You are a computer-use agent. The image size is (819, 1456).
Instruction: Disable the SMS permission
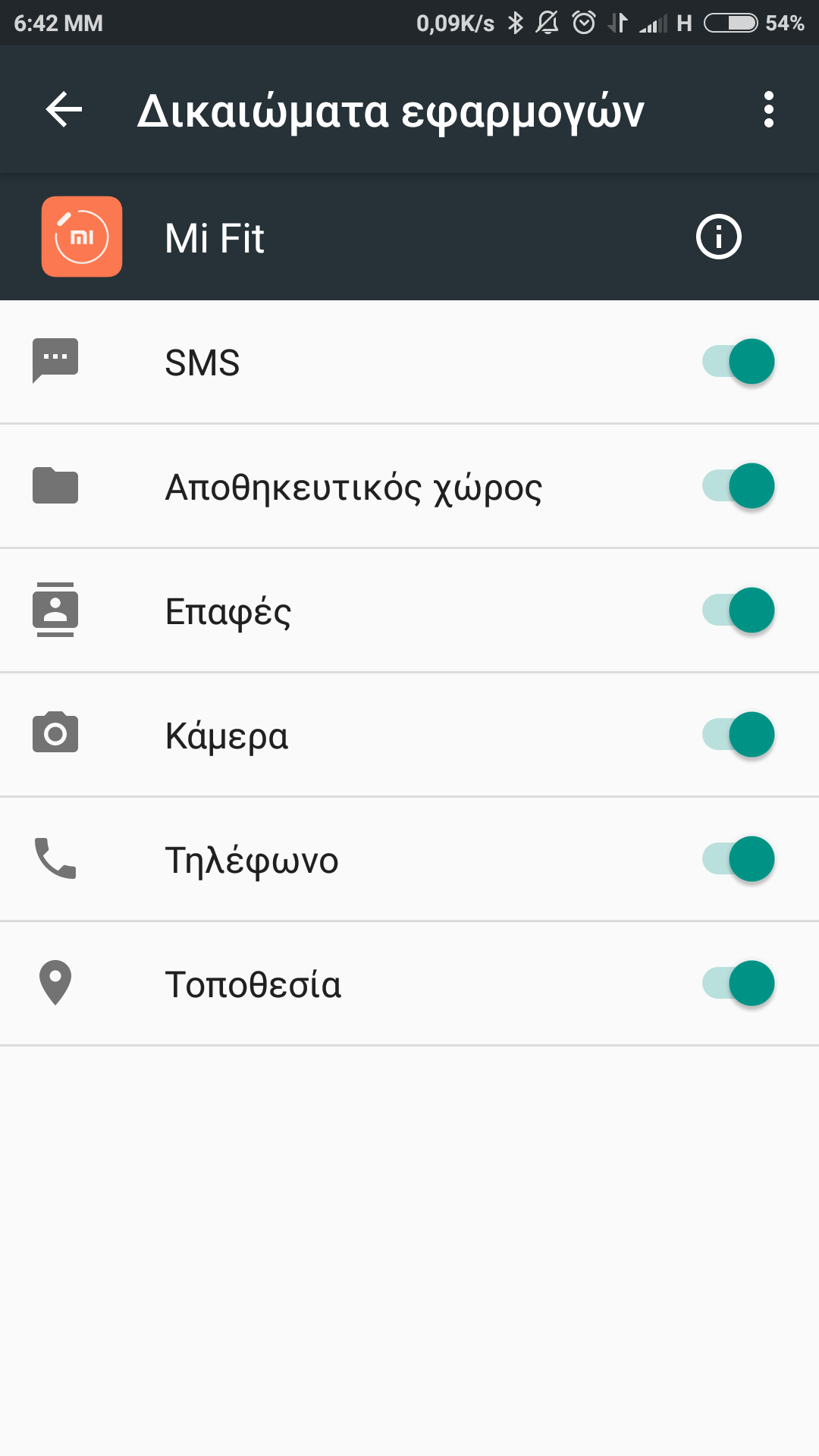[739, 362]
